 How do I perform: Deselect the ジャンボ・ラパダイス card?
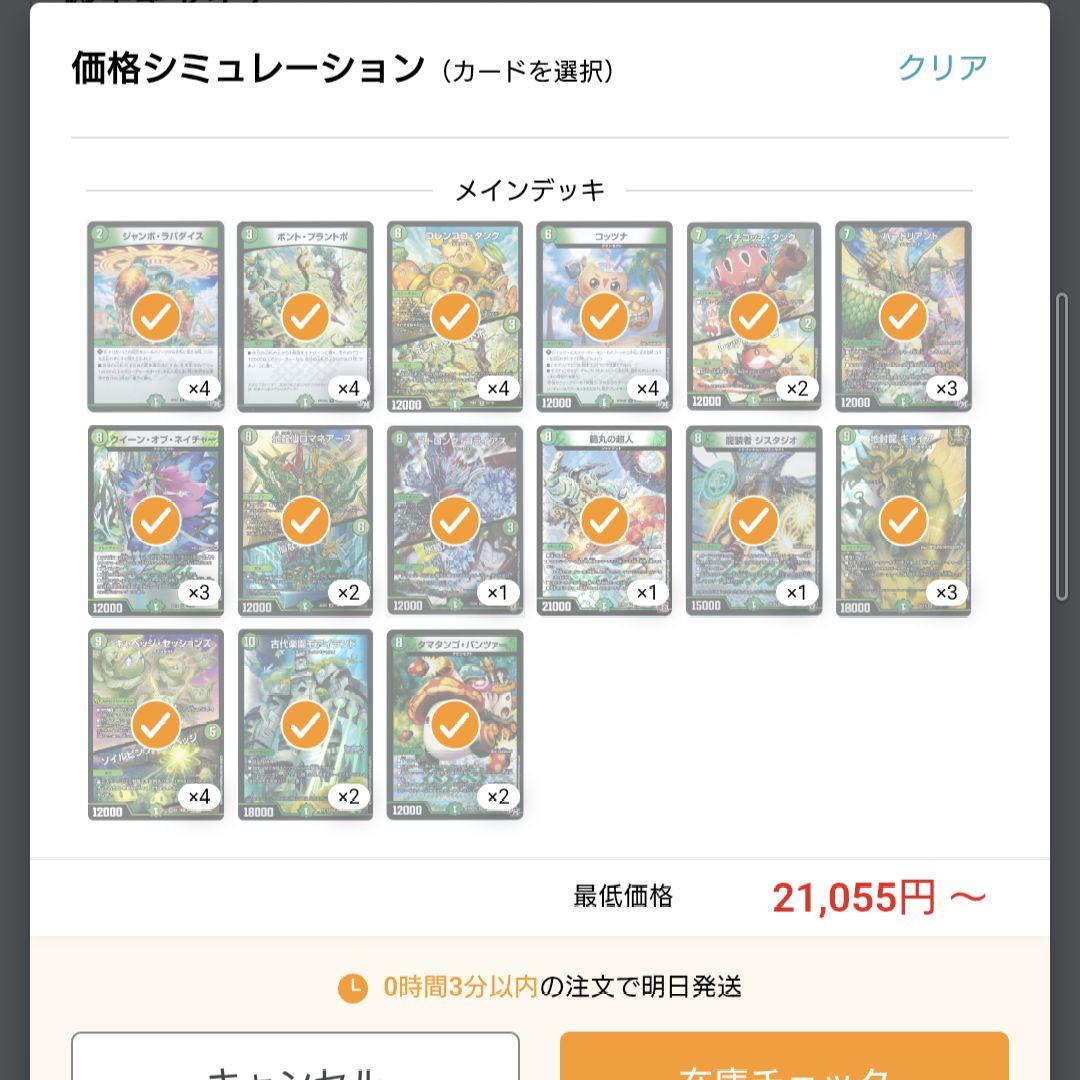156,316
